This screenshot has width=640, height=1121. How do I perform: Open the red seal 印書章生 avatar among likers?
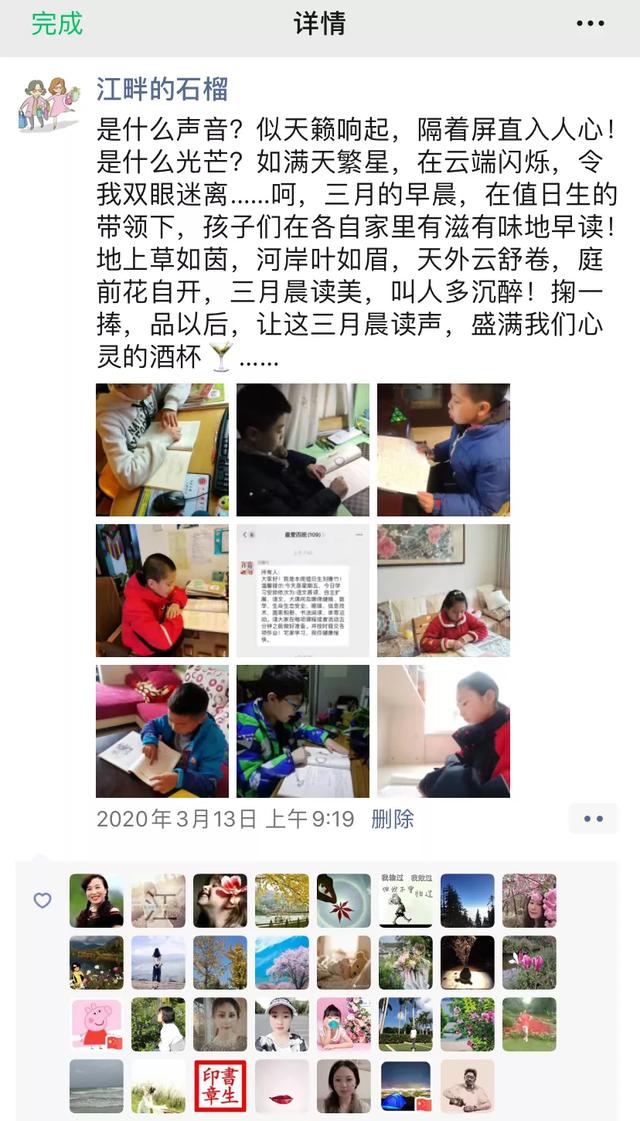[220, 1086]
